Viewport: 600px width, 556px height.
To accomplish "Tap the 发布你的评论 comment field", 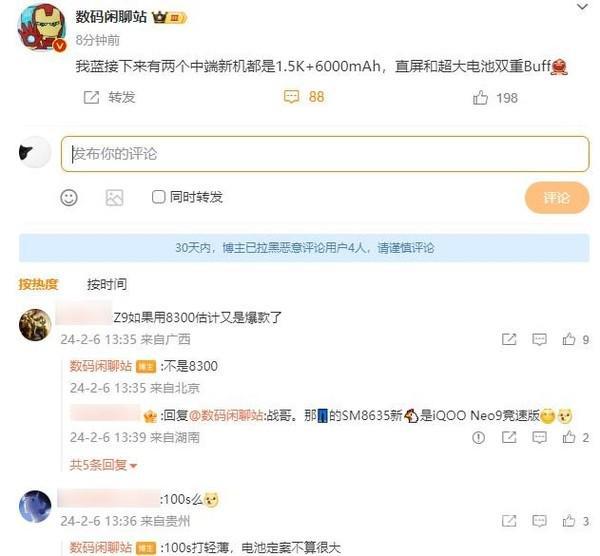I will click(x=323, y=154).
